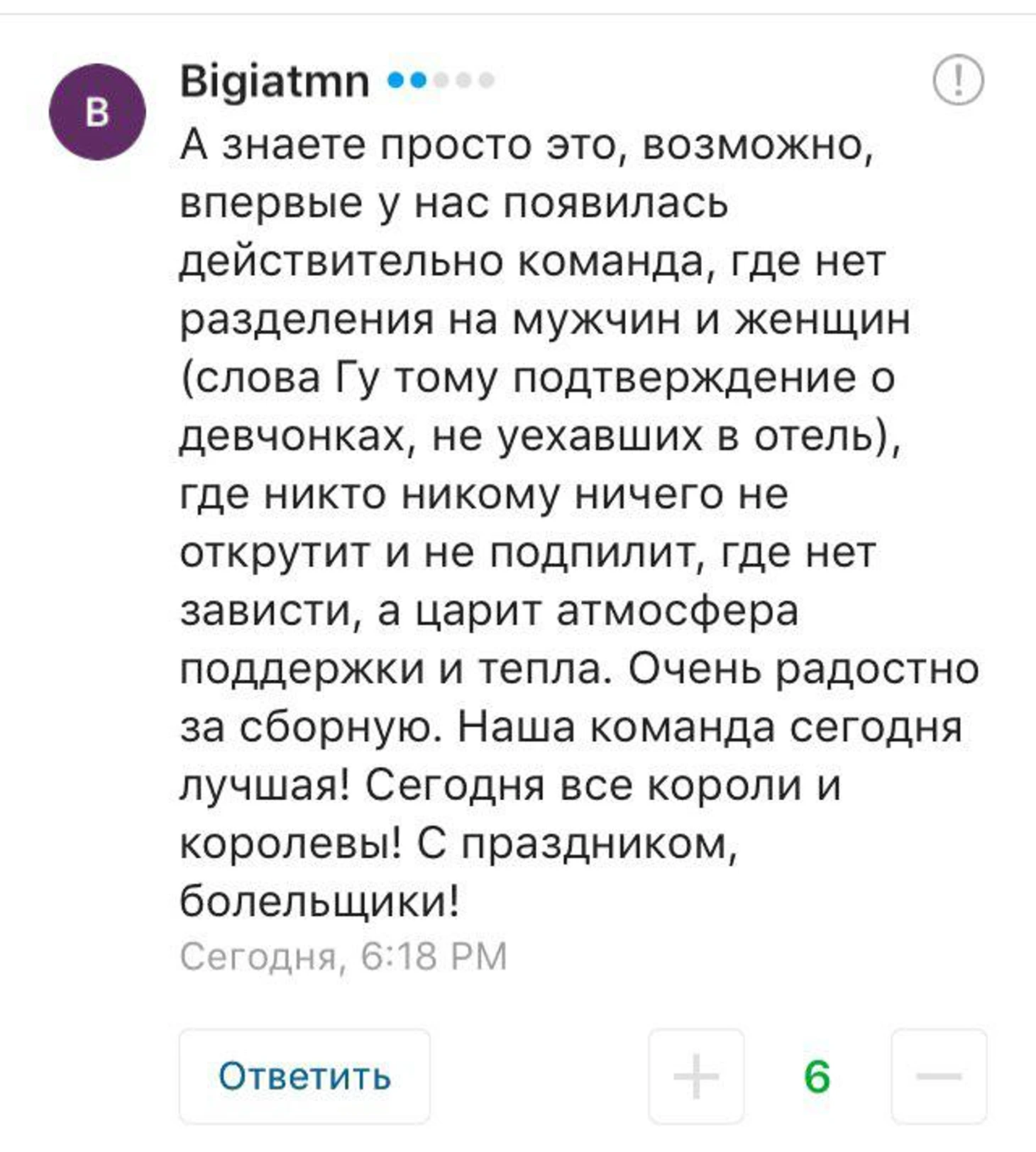The image size is (1036, 1152).
Task: Open Bigiatmn's profile avatar
Action: (x=97, y=112)
